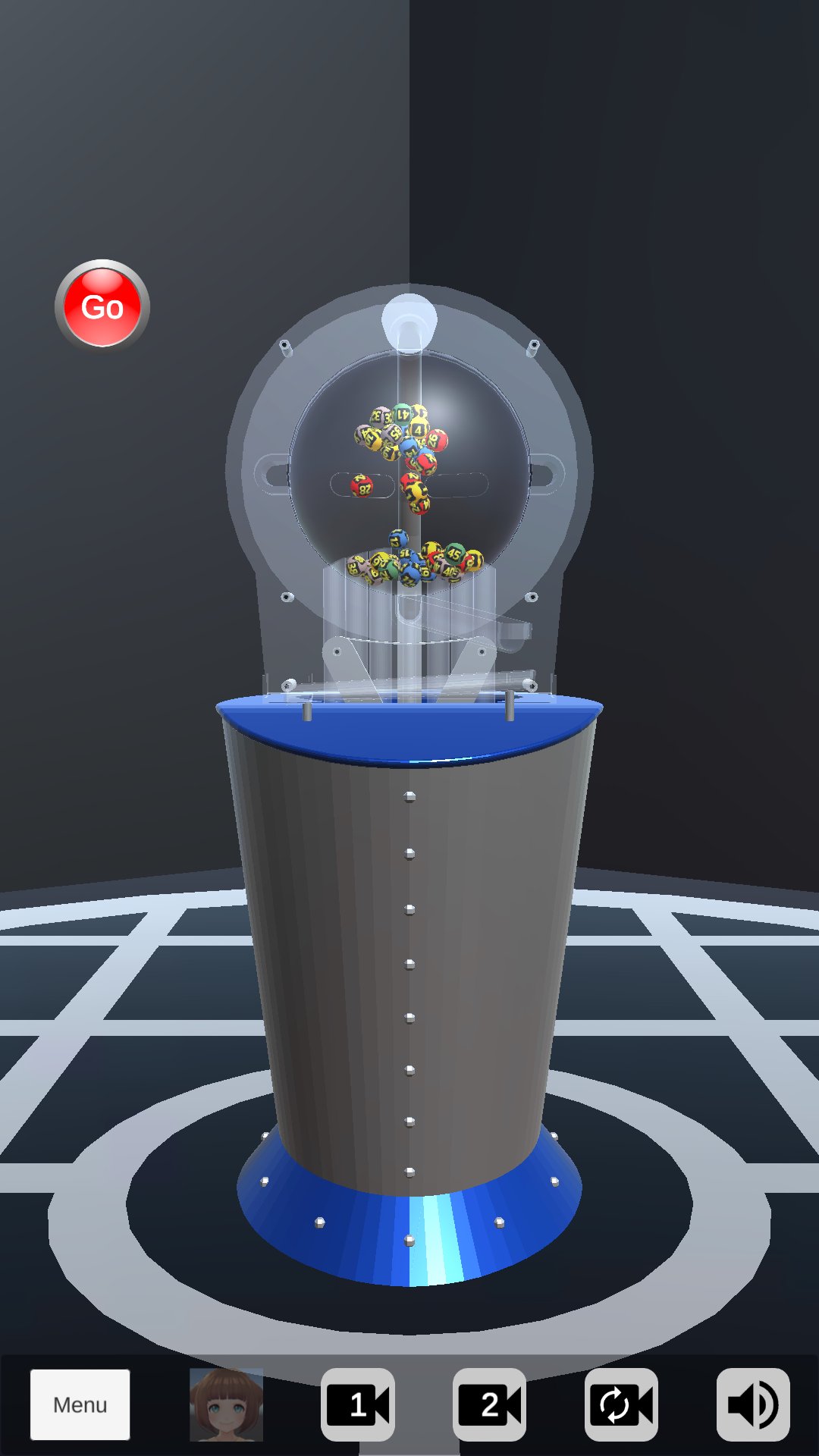Click the ball numbered 39
Image resolution: width=819 pixels, height=1456 pixels.
pos(353,567)
